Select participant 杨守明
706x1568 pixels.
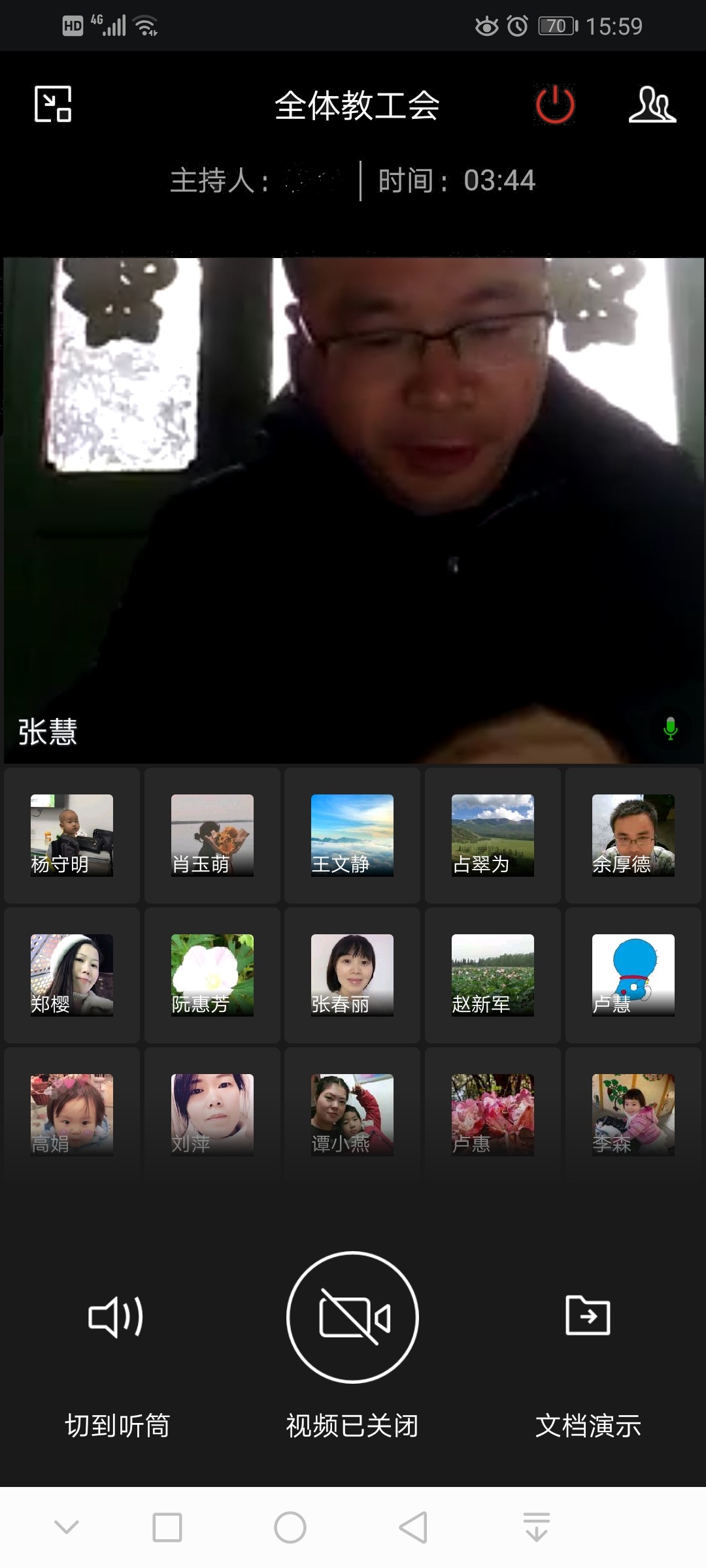(72, 835)
